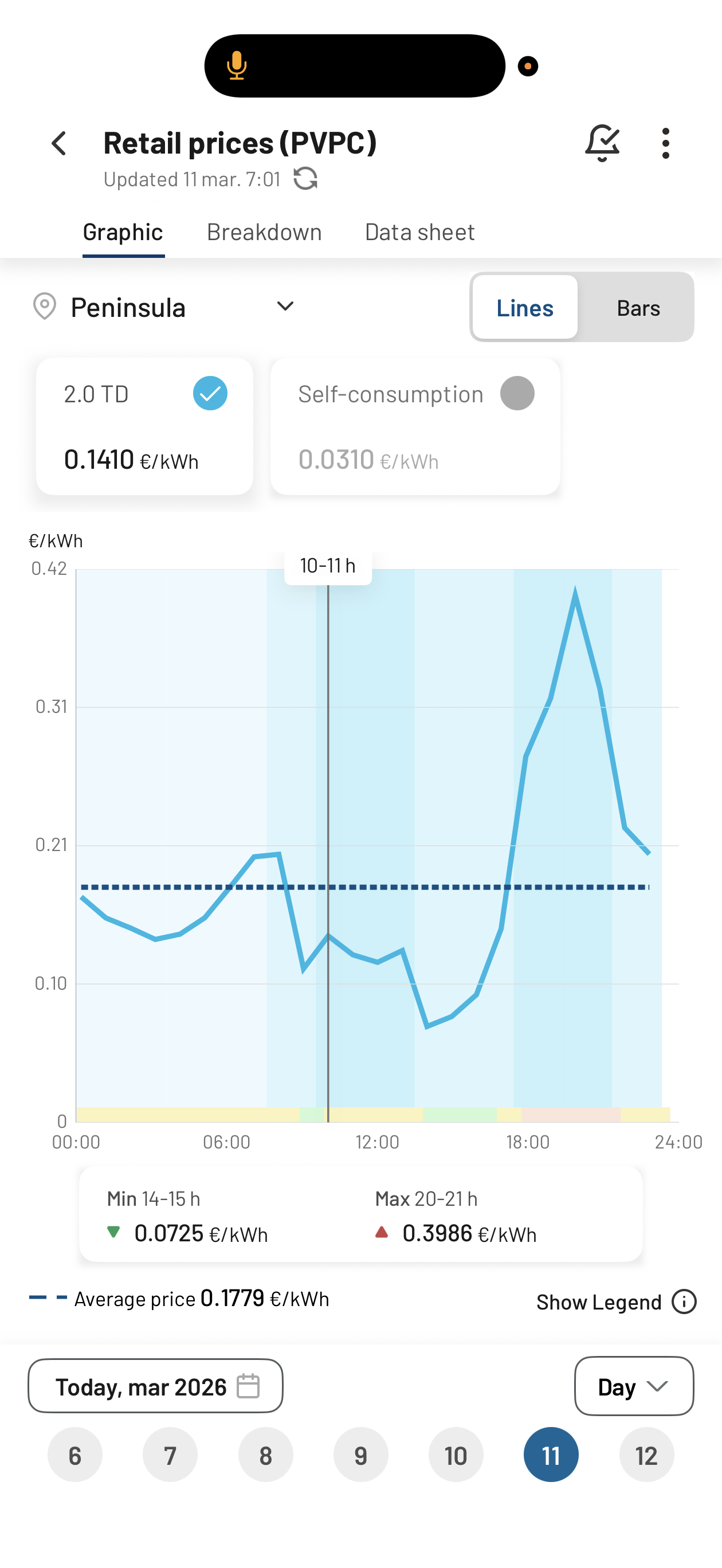Screen dimensions: 722x1568
Task: Switch to the Data sheet tab
Action: click(419, 233)
